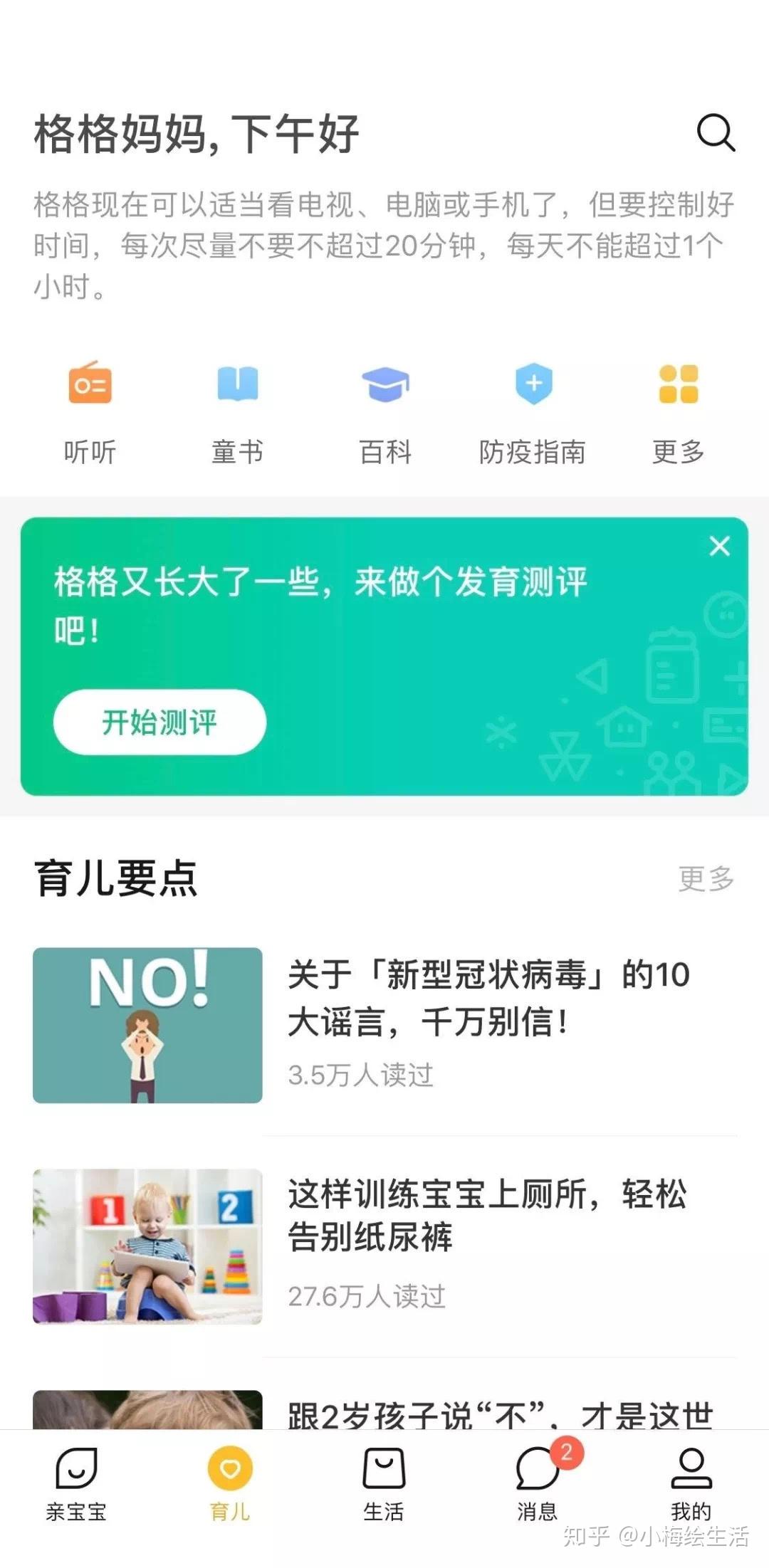Tap the 开始测评 button
769x1568 pixels.
tap(159, 722)
